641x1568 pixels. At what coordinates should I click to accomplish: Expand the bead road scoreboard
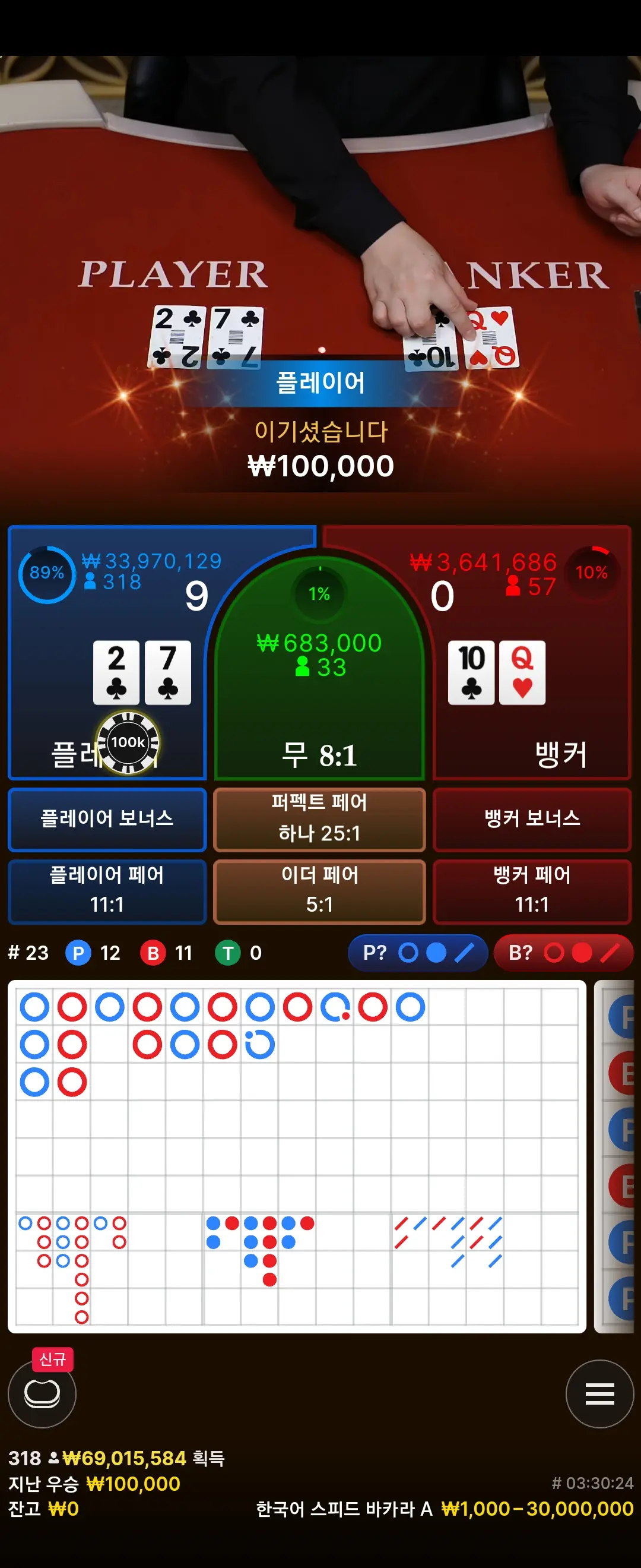pos(617,1156)
